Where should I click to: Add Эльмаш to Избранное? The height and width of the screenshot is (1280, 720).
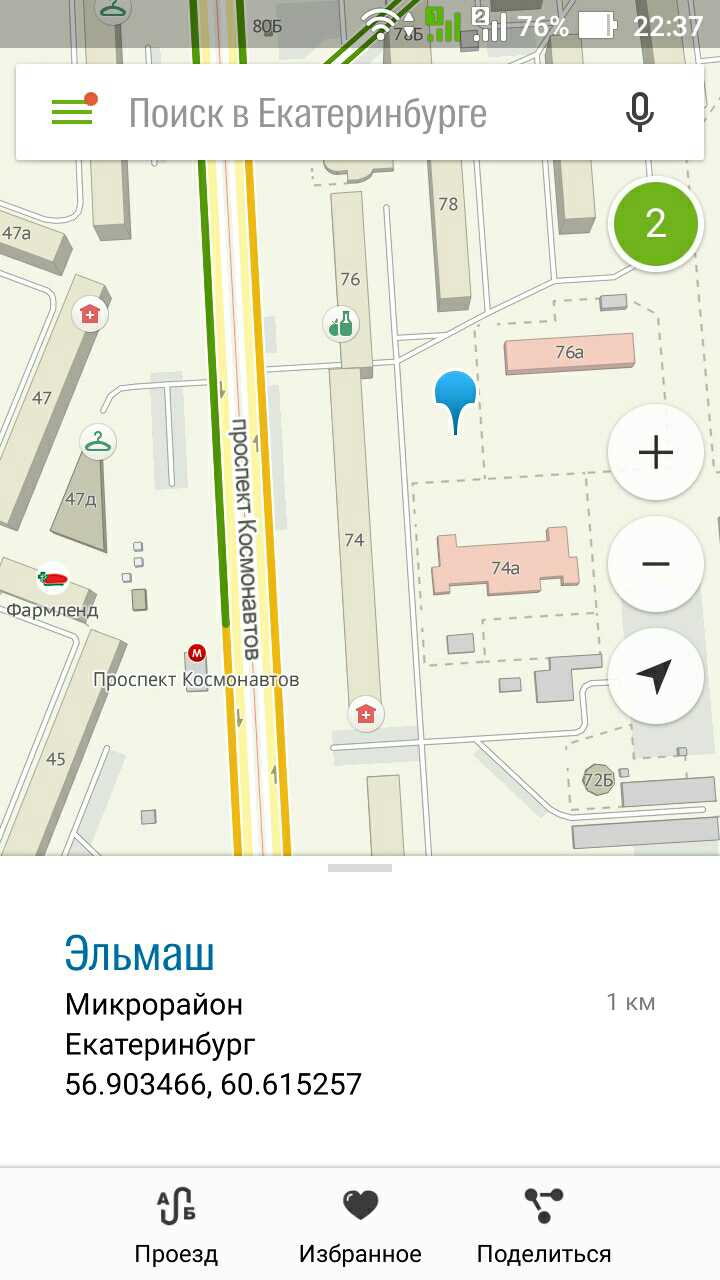point(360,1226)
